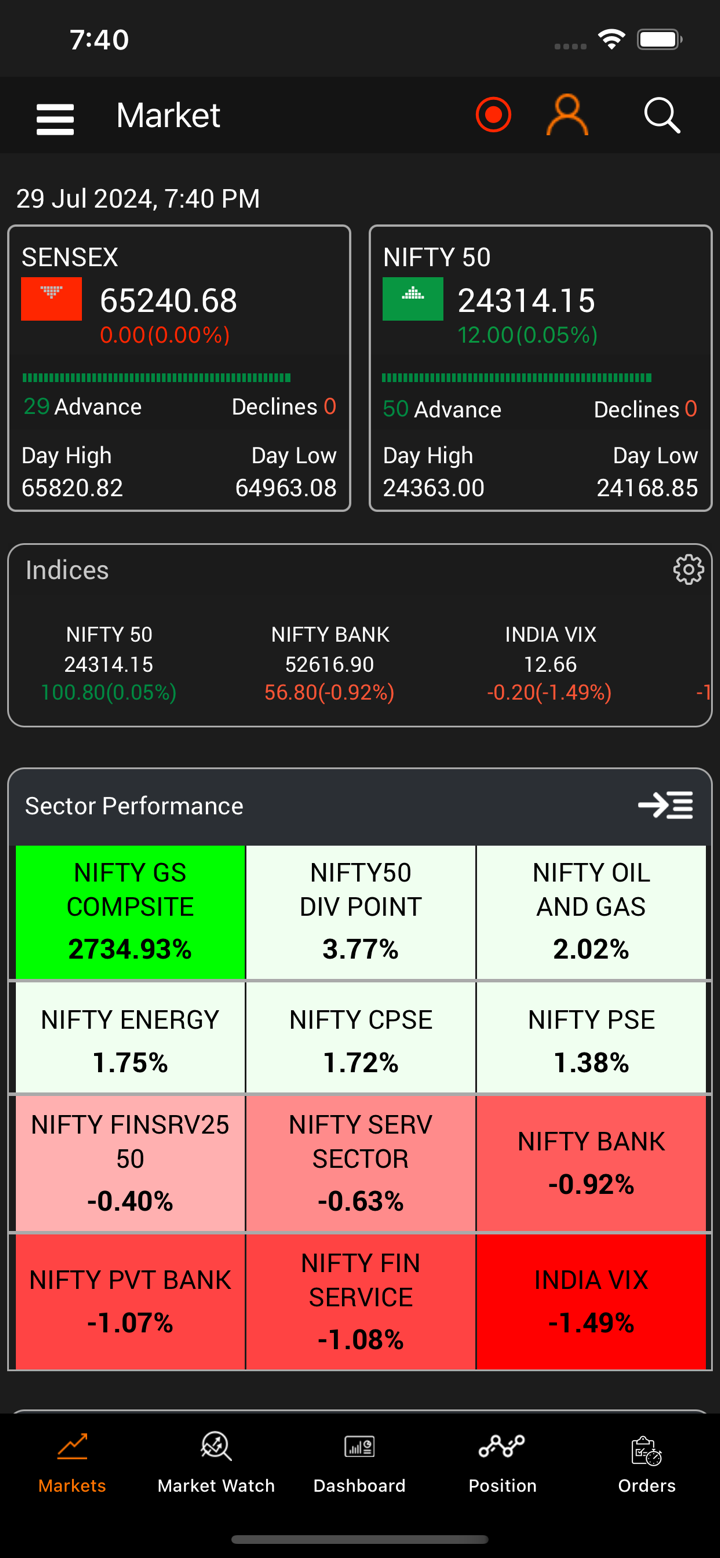Open the NIFTY FIN SERVICE tile

coord(360,1300)
